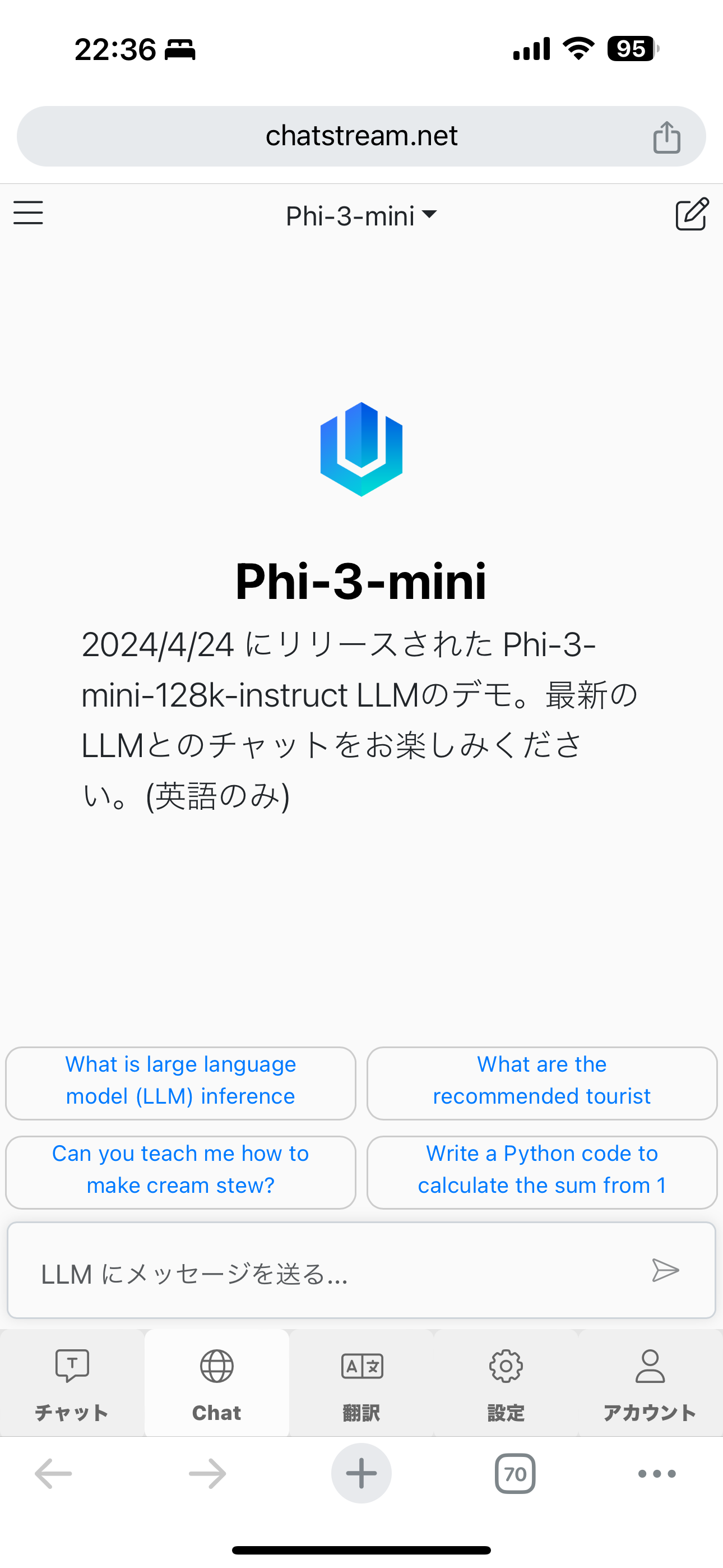Open the hamburger menu
723x1568 pixels.
pyautogui.click(x=28, y=213)
